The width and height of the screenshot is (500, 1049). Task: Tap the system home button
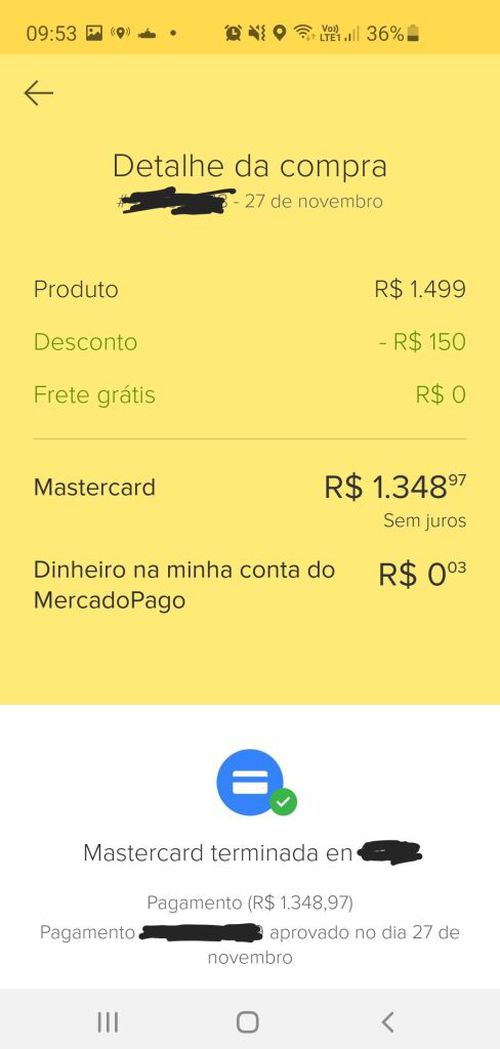coord(247,1022)
